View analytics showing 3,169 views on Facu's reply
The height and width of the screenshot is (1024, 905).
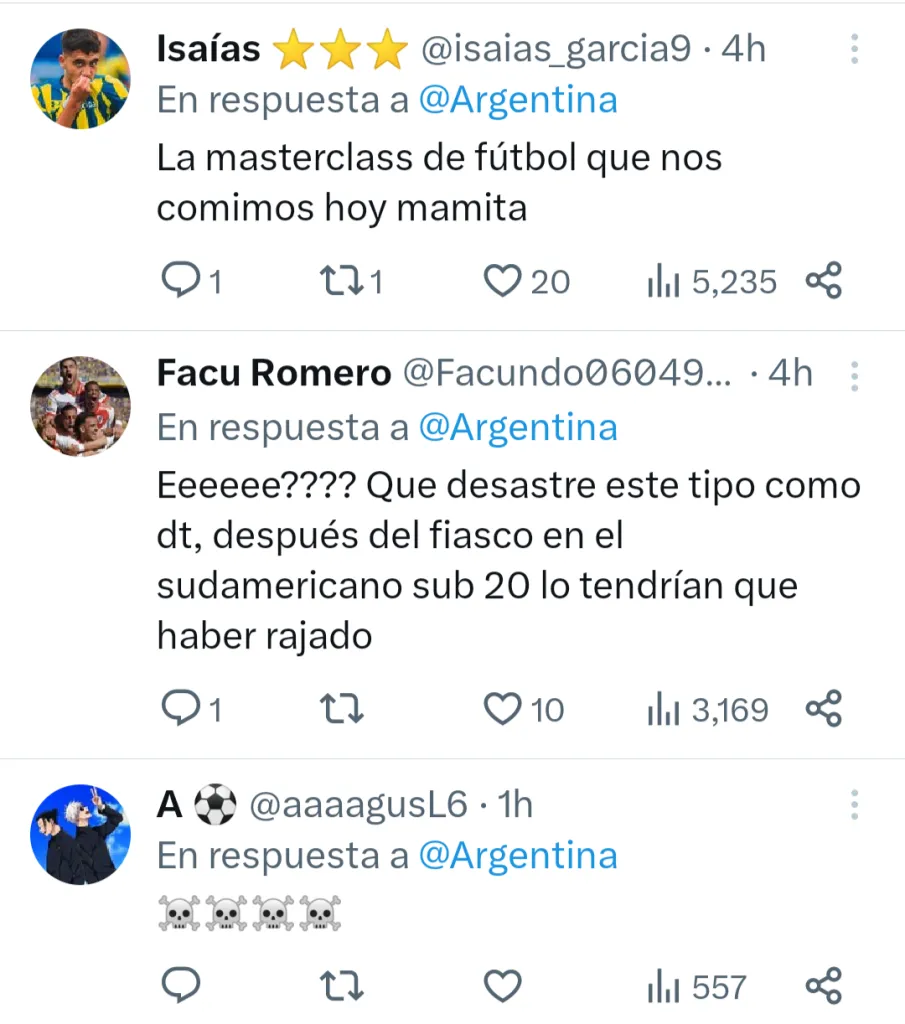708,710
